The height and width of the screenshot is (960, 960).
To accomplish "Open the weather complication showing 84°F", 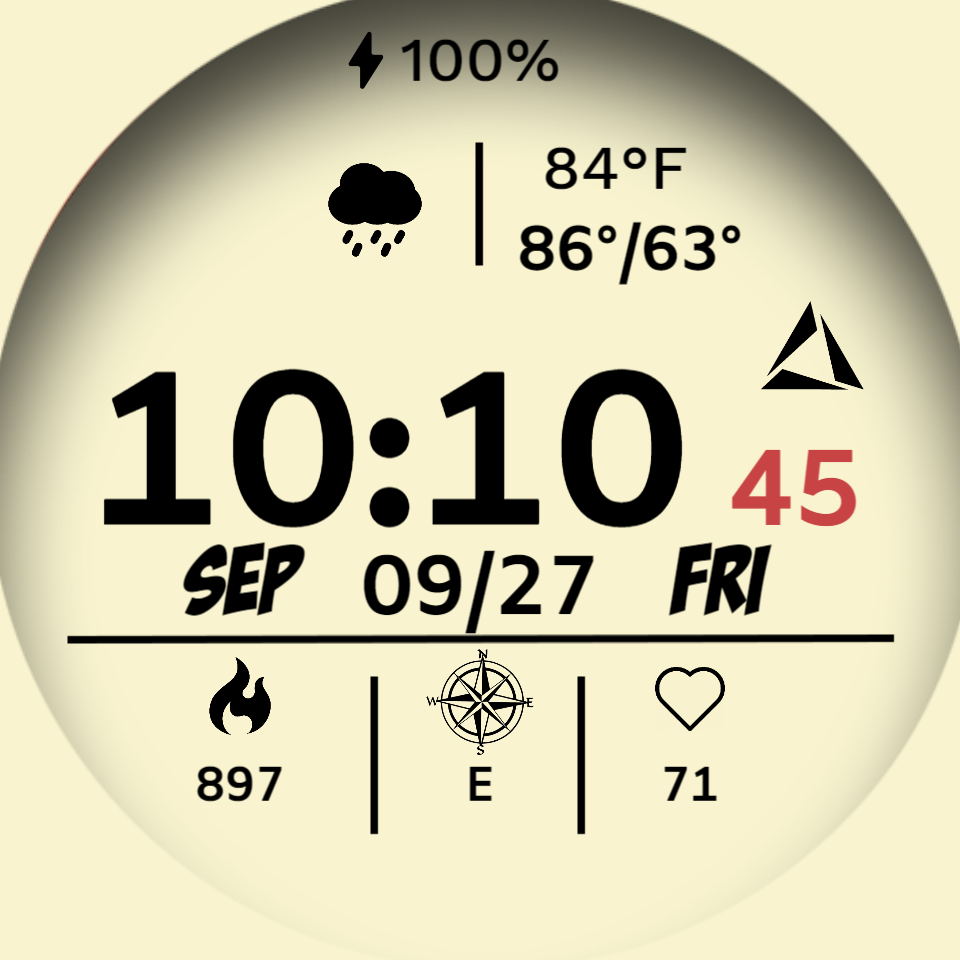I will coord(534,208).
